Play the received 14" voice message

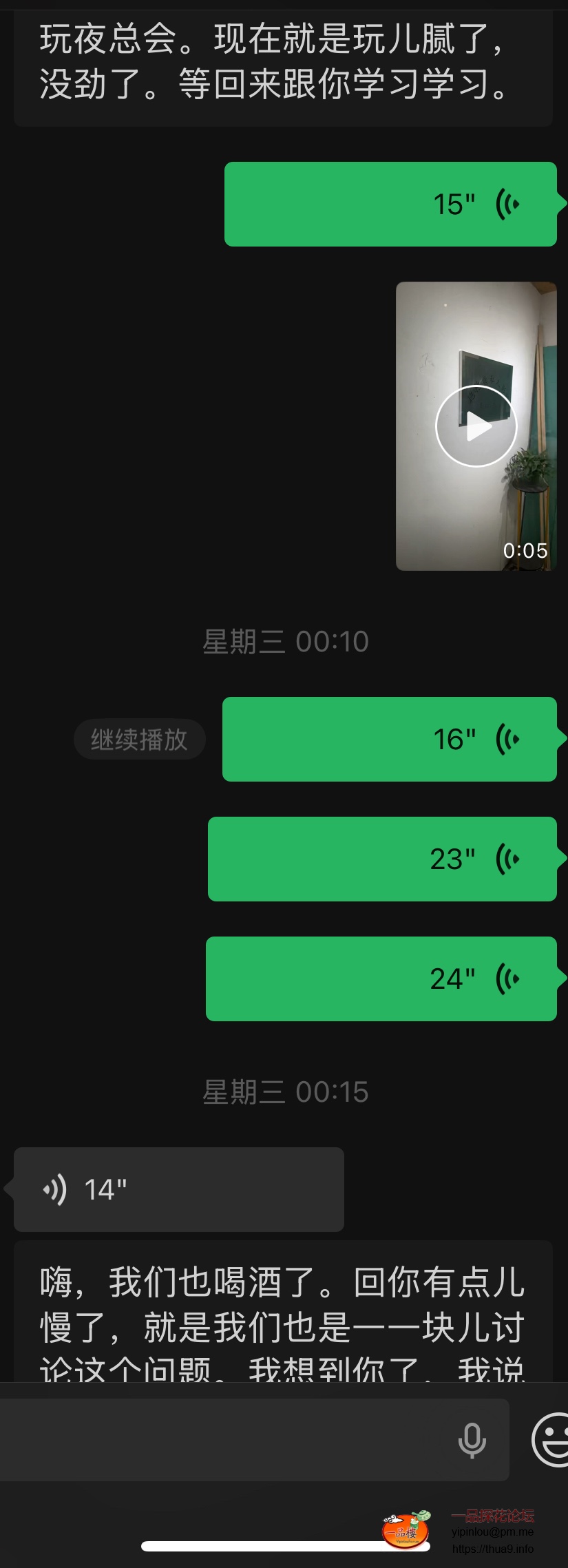pyautogui.click(x=179, y=1189)
